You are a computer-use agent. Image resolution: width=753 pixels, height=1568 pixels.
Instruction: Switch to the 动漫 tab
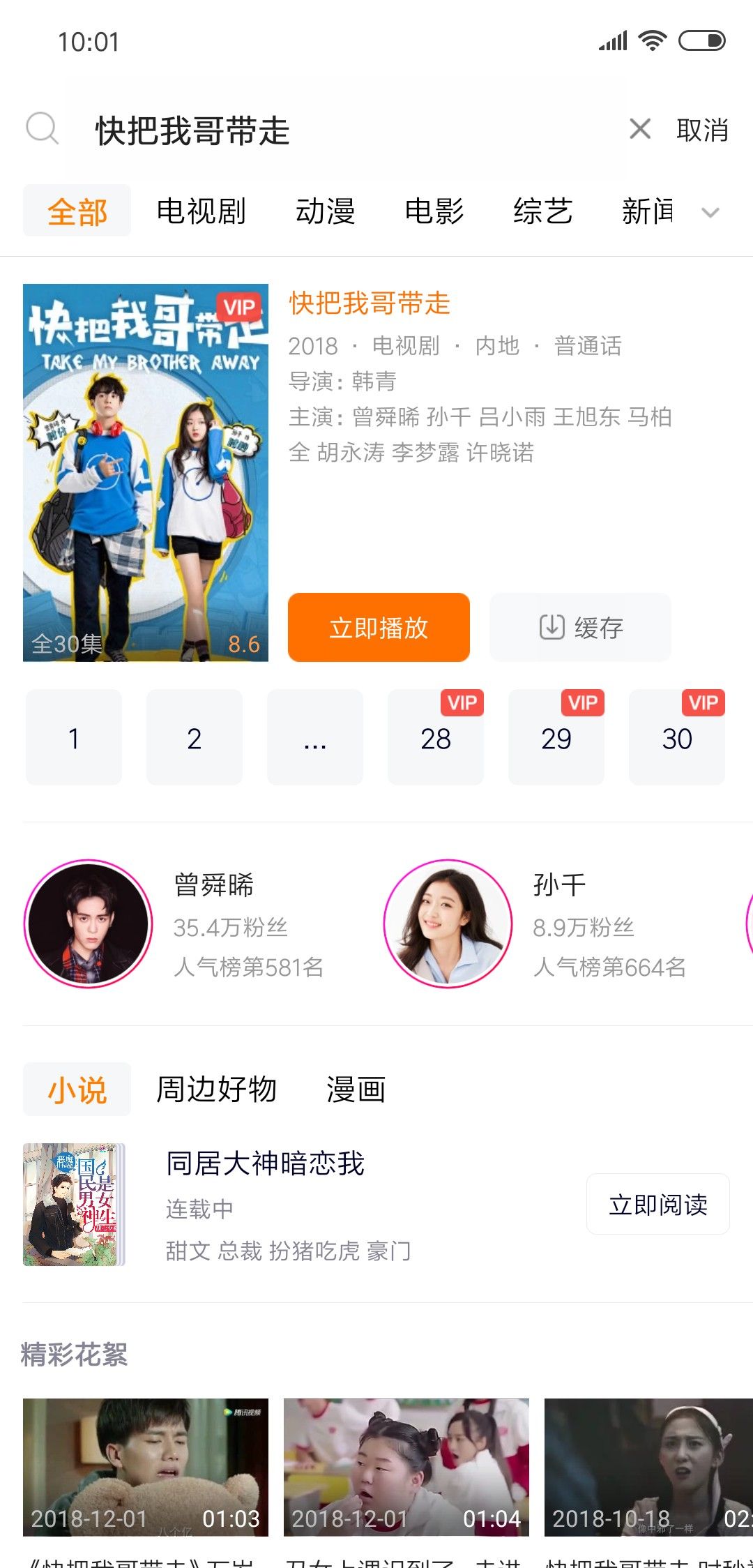[x=325, y=211]
